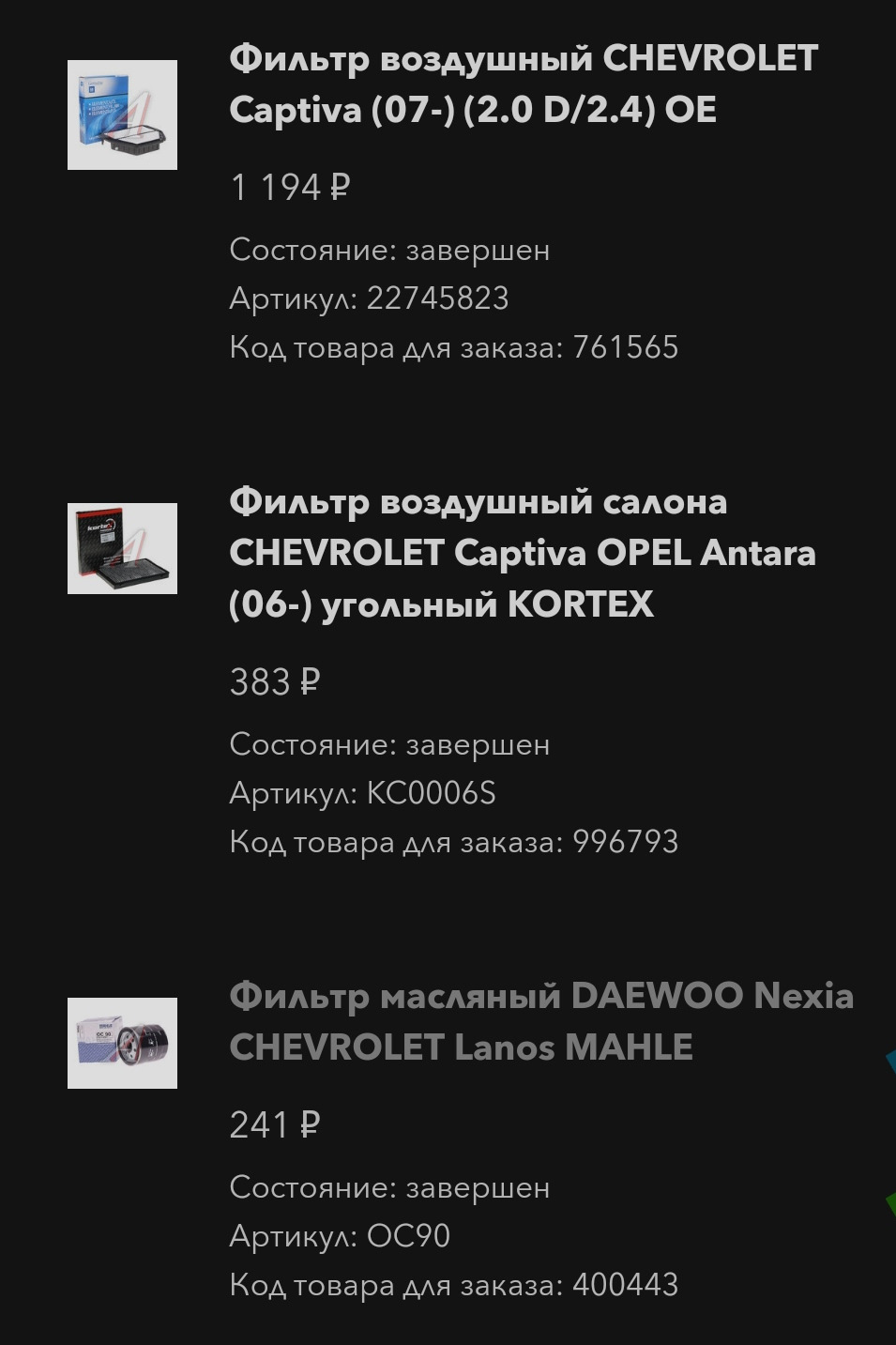This screenshot has width=896, height=1345.
Task: Select the price 241 ₽
Action: (275, 1124)
